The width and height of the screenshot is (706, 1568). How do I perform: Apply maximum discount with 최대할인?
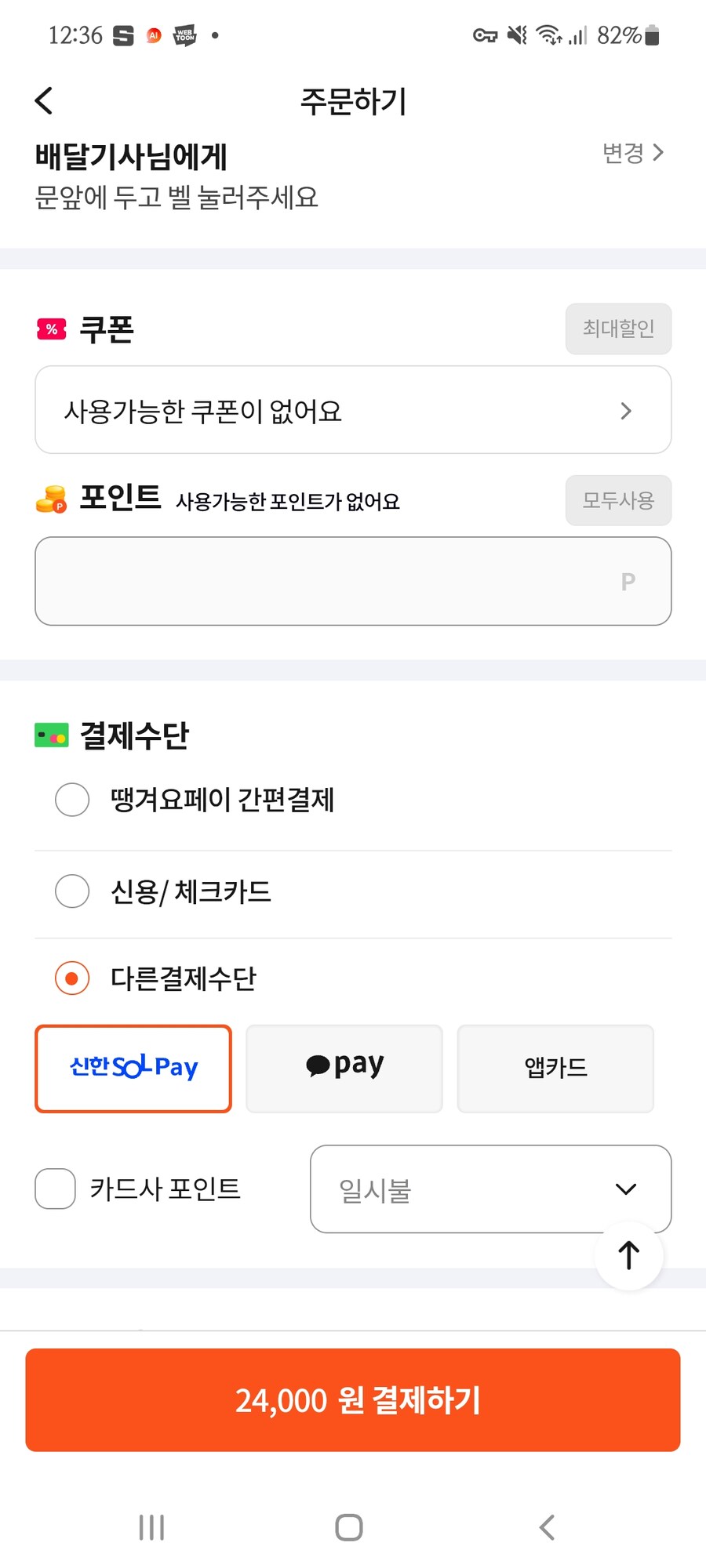(x=618, y=328)
